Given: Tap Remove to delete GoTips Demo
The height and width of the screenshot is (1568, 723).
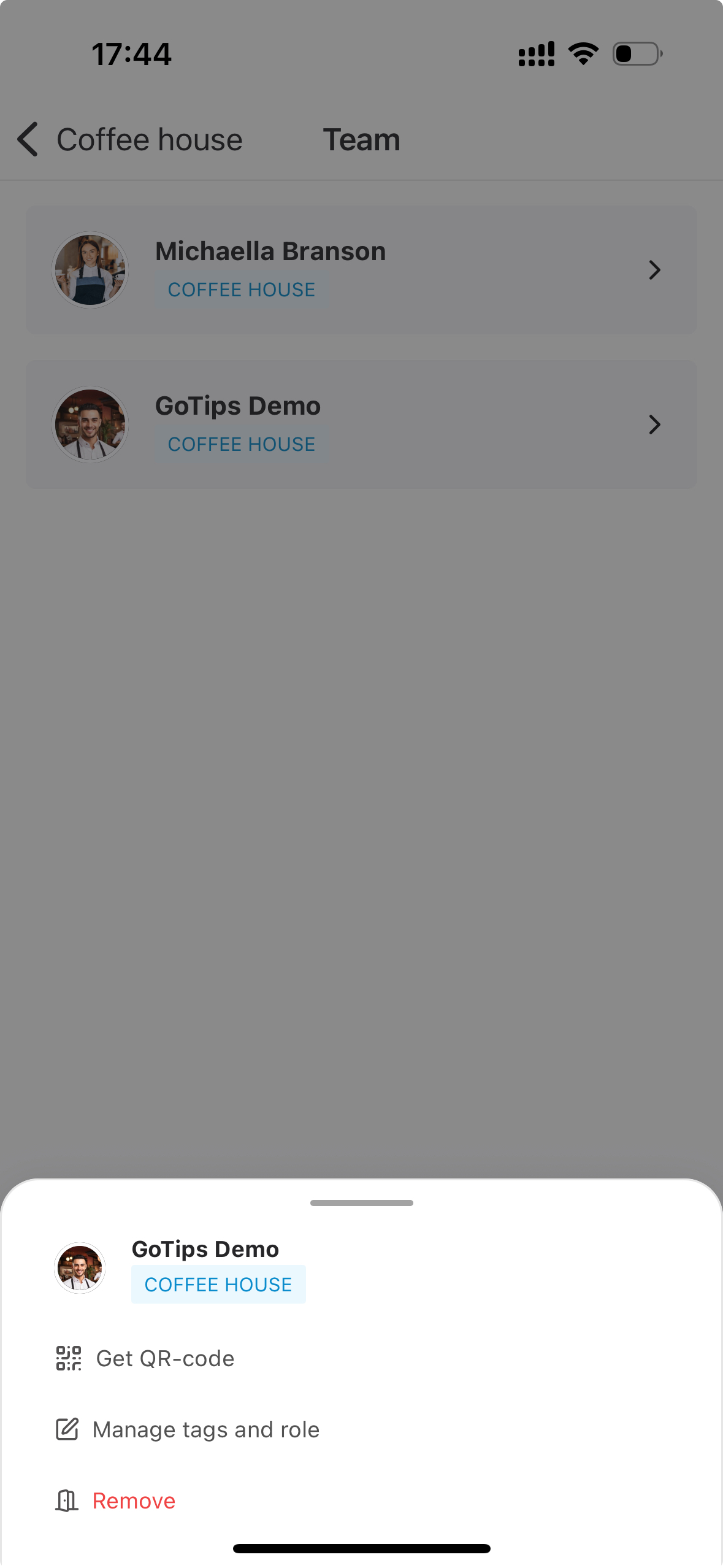Looking at the screenshot, I should (x=133, y=1501).
